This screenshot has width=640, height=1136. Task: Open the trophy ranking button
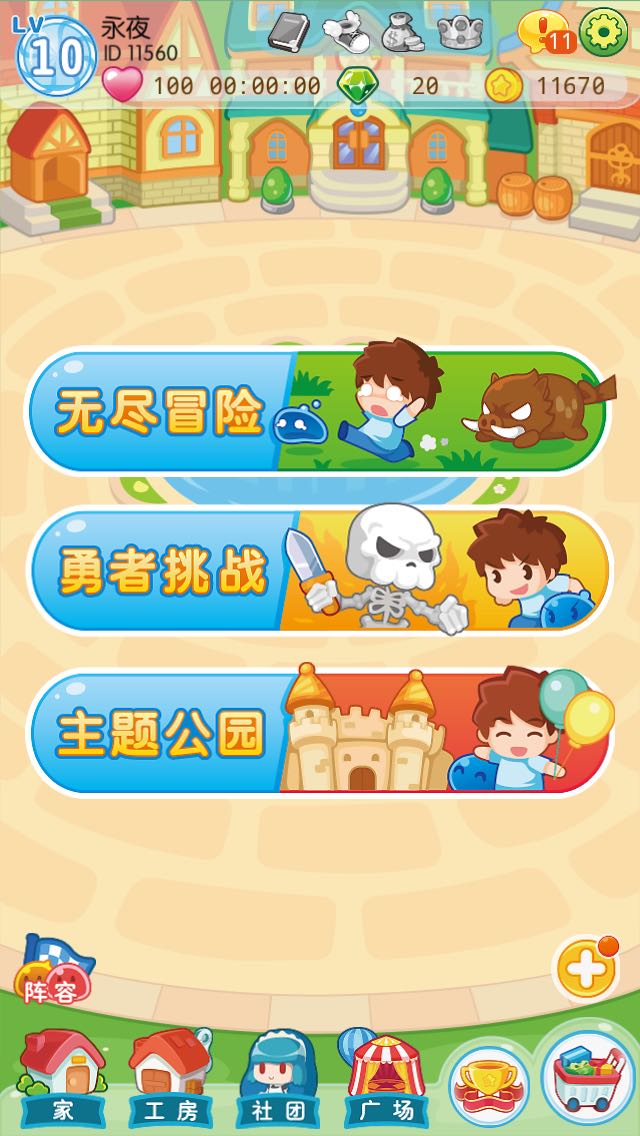[x=489, y=1082]
